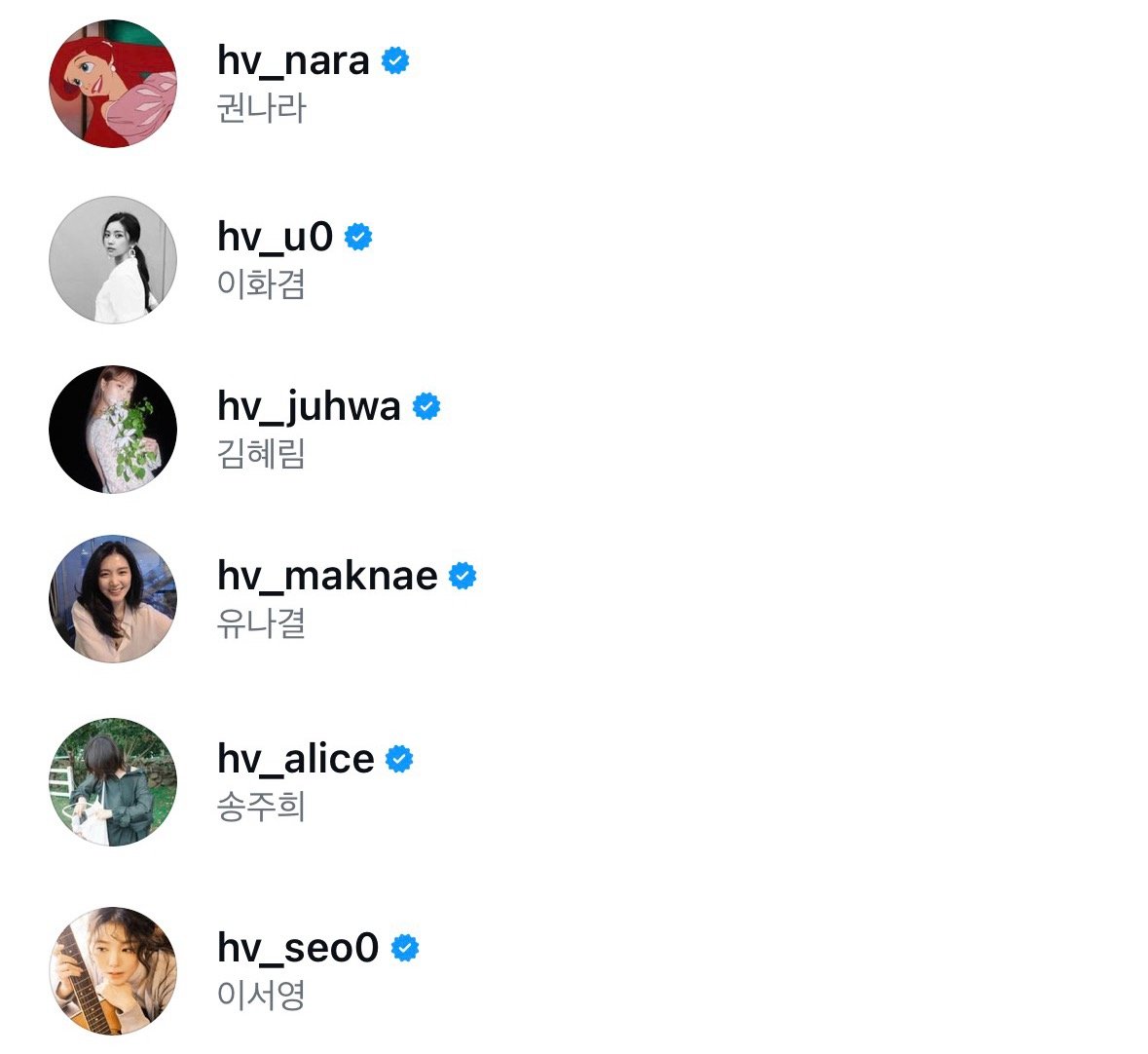Go to the hv_seo0 profile

point(298,948)
